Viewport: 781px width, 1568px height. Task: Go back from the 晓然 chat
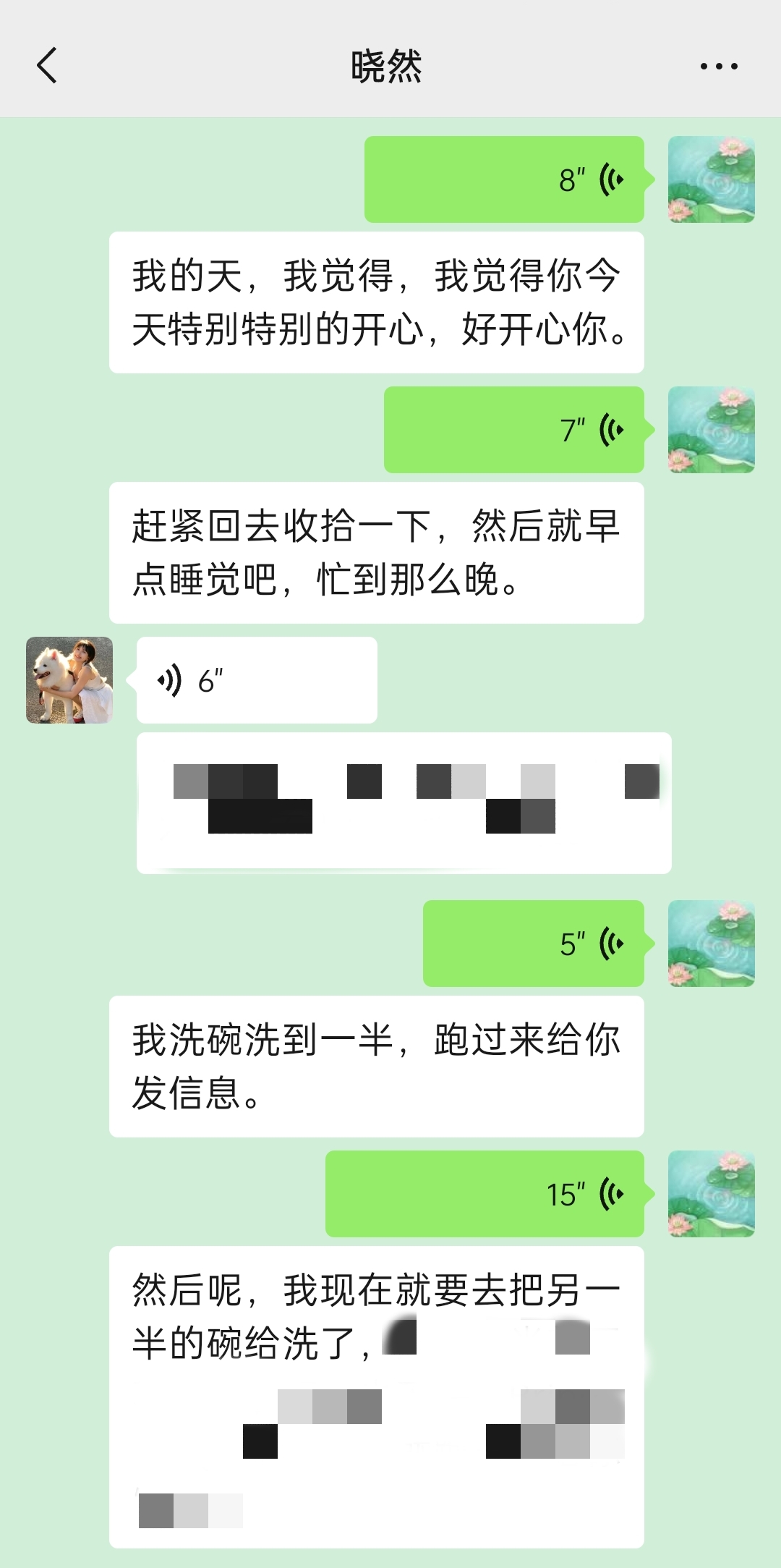[47, 66]
